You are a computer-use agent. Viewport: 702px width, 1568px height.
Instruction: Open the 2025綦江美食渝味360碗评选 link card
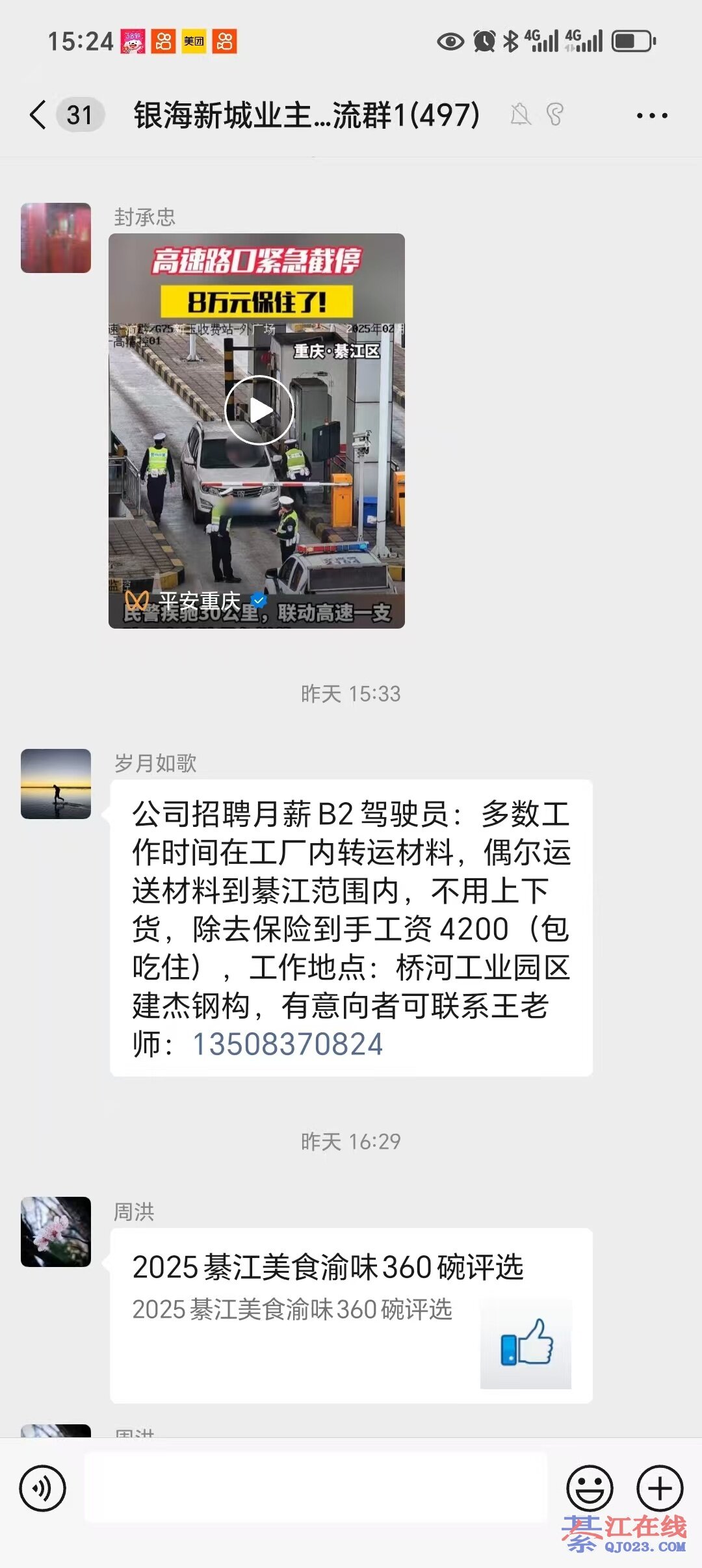[x=351, y=1314]
